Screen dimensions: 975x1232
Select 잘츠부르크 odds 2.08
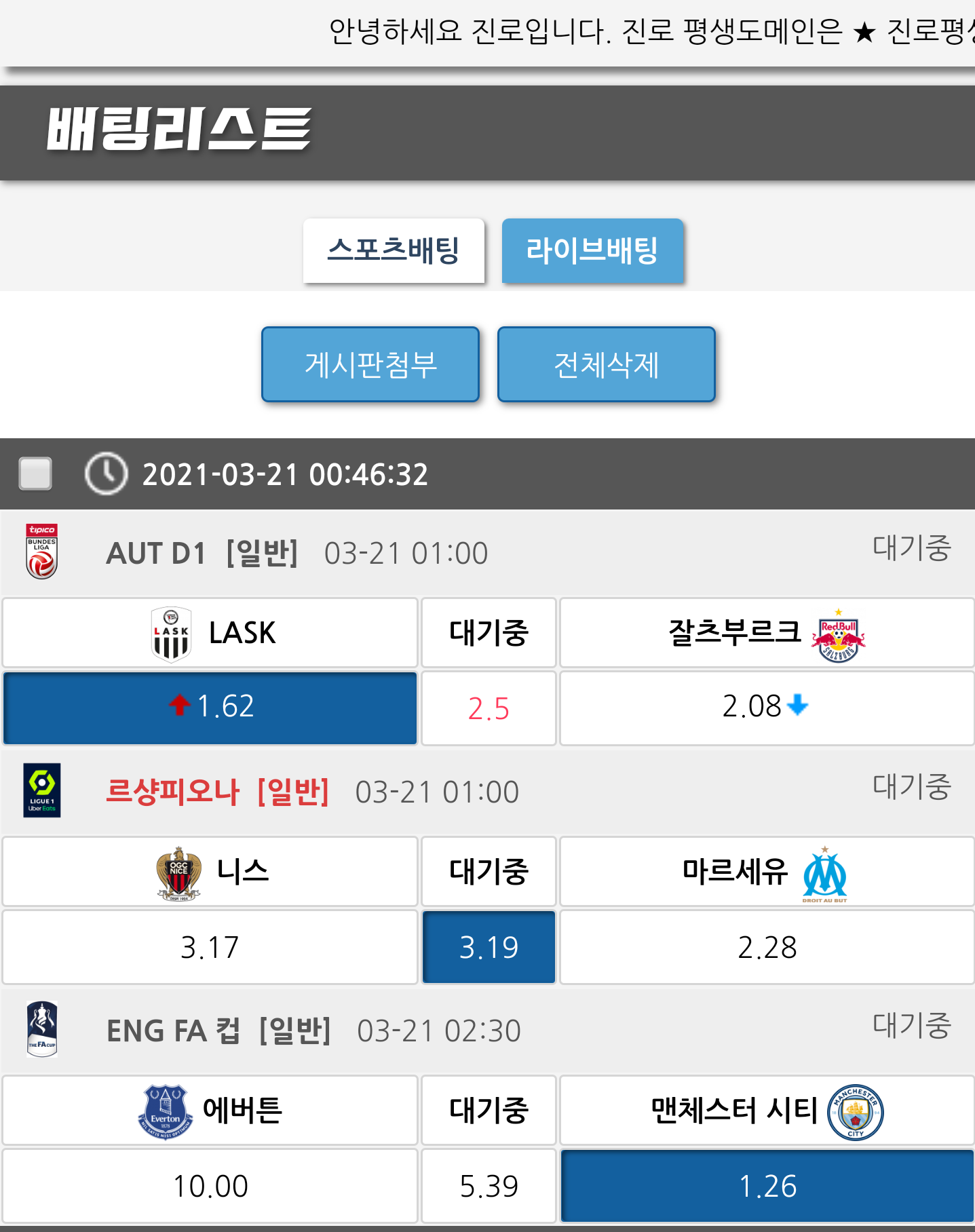[767, 708]
